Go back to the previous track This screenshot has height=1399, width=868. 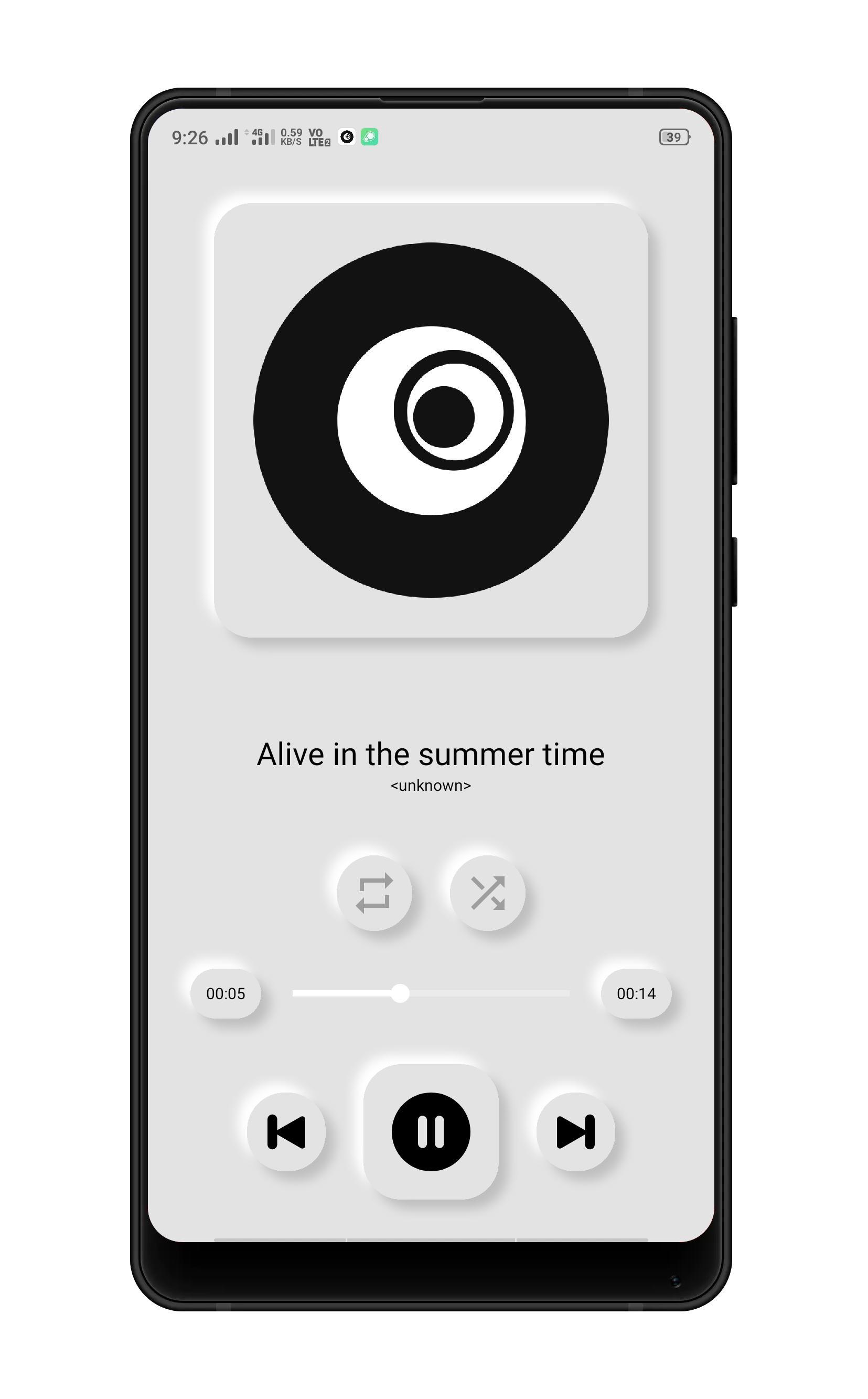286,1131
